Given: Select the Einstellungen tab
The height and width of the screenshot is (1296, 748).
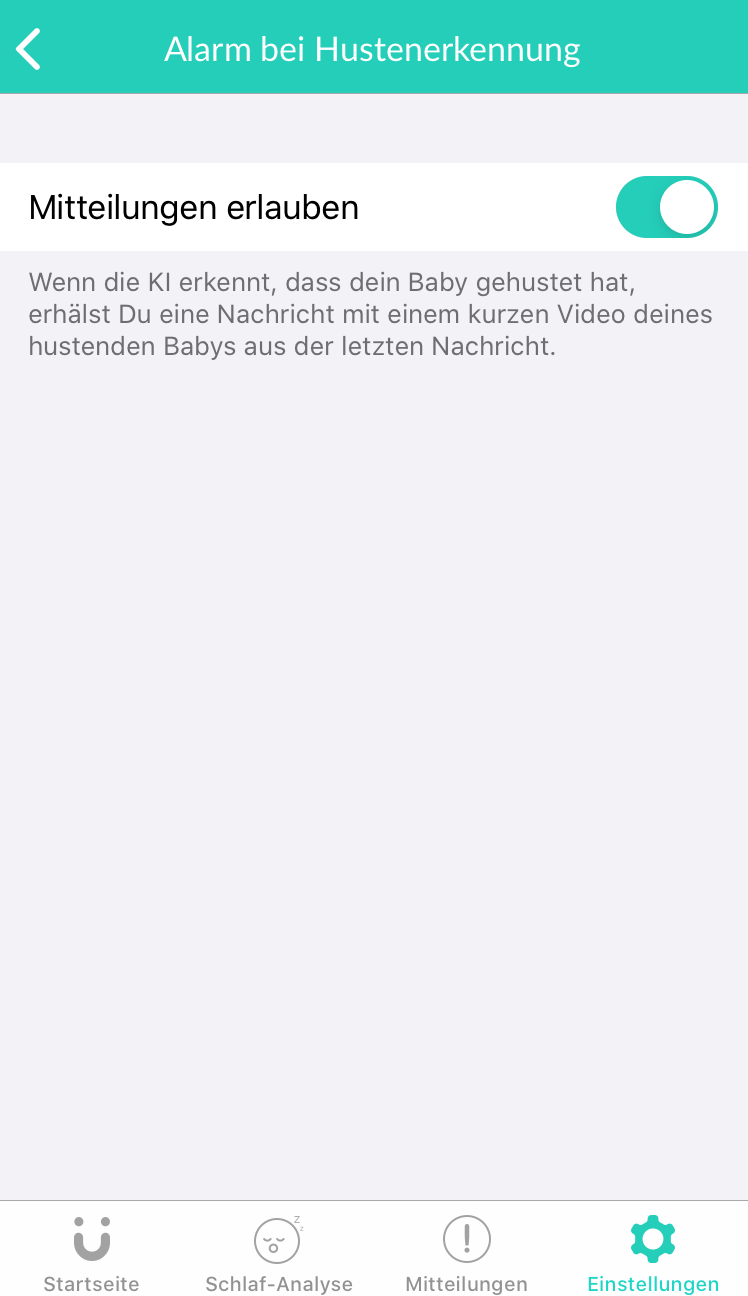Looking at the screenshot, I should coord(653,1253).
